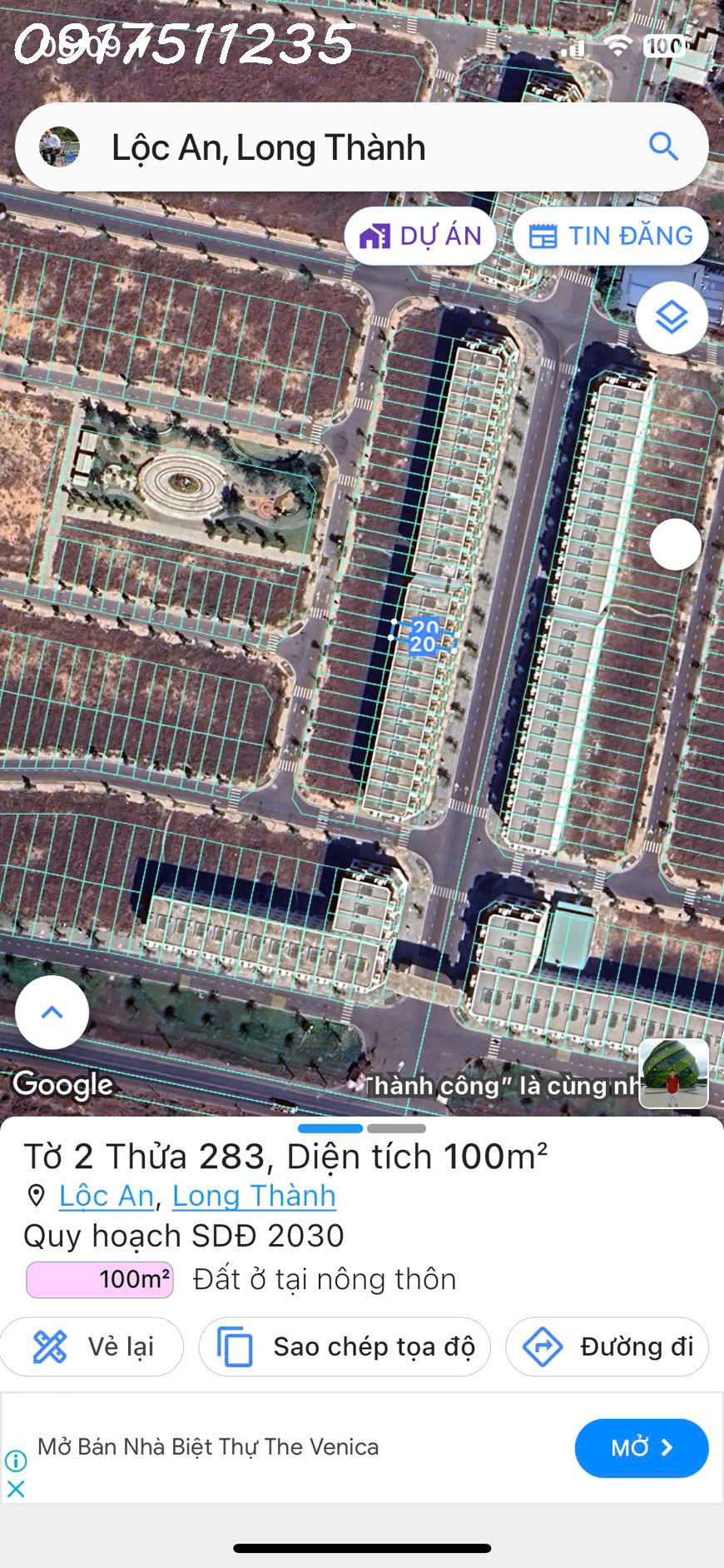Open the Lộc An link
The image size is (724, 1568).
coord(107,1196)
